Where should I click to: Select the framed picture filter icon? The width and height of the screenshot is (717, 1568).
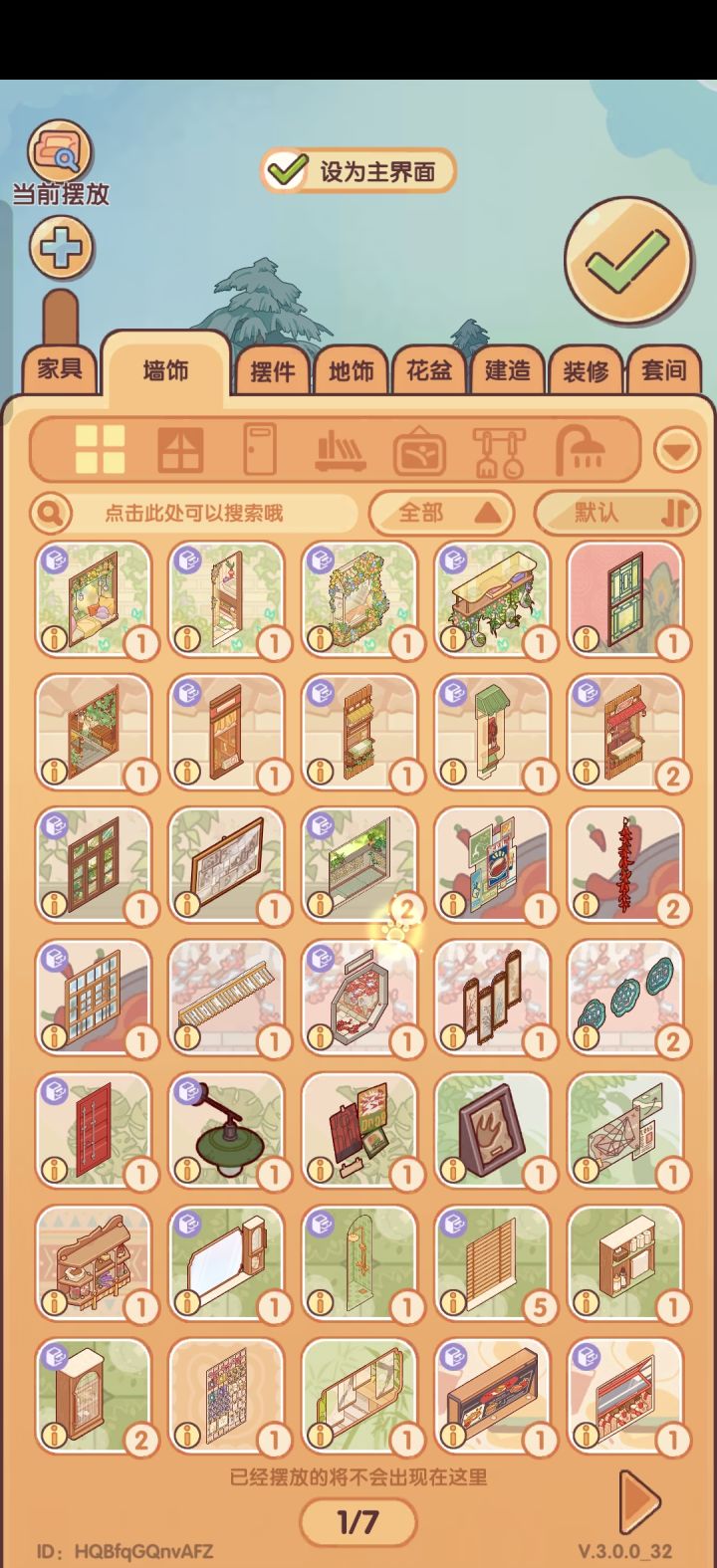420,450
